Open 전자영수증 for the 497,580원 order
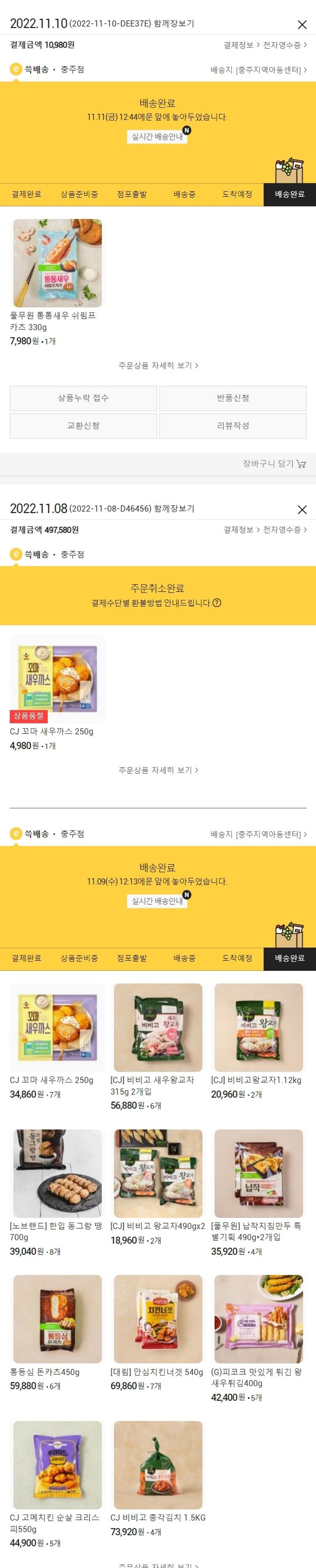Viewport: 316px width, 1568px height. click(x=284, y=530)
